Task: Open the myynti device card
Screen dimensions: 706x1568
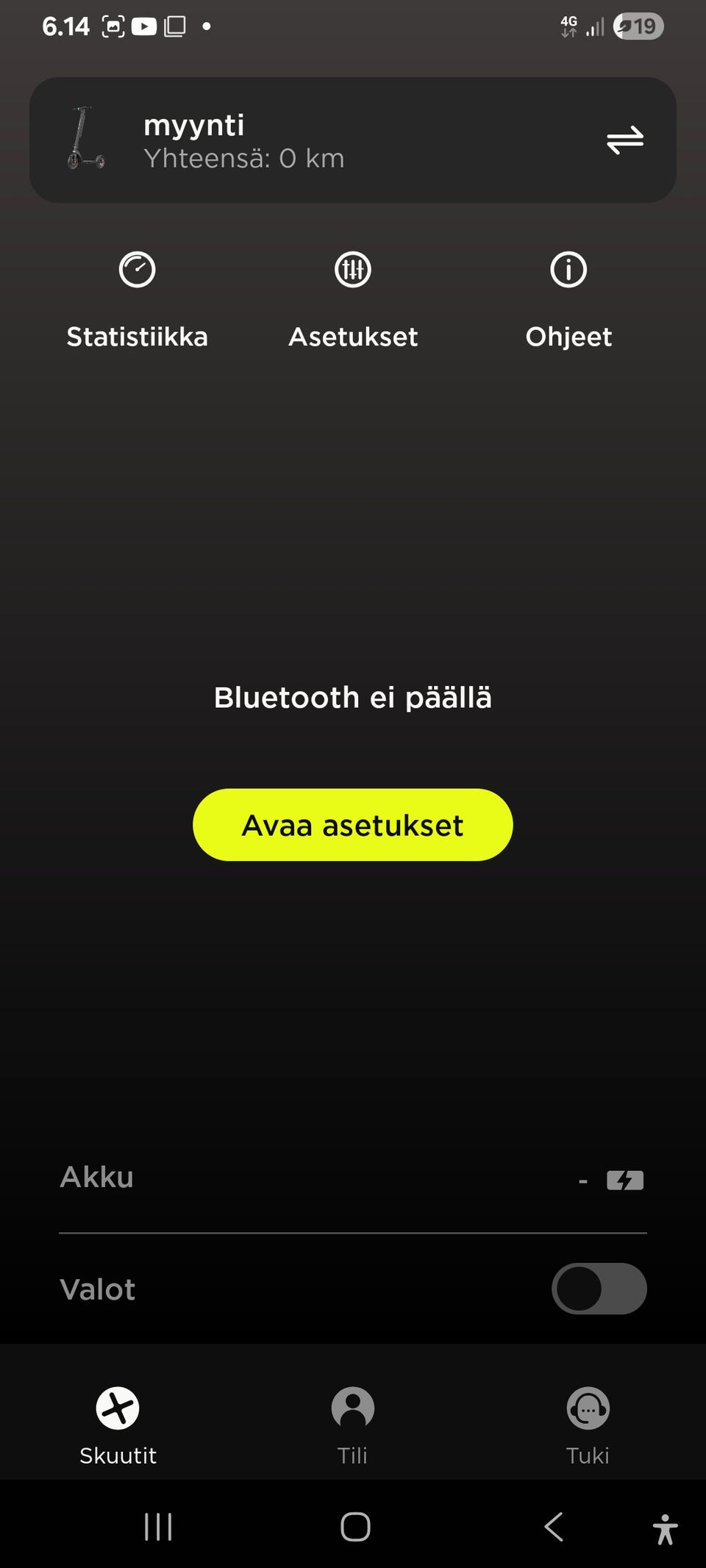Action: tap(352, 140)
